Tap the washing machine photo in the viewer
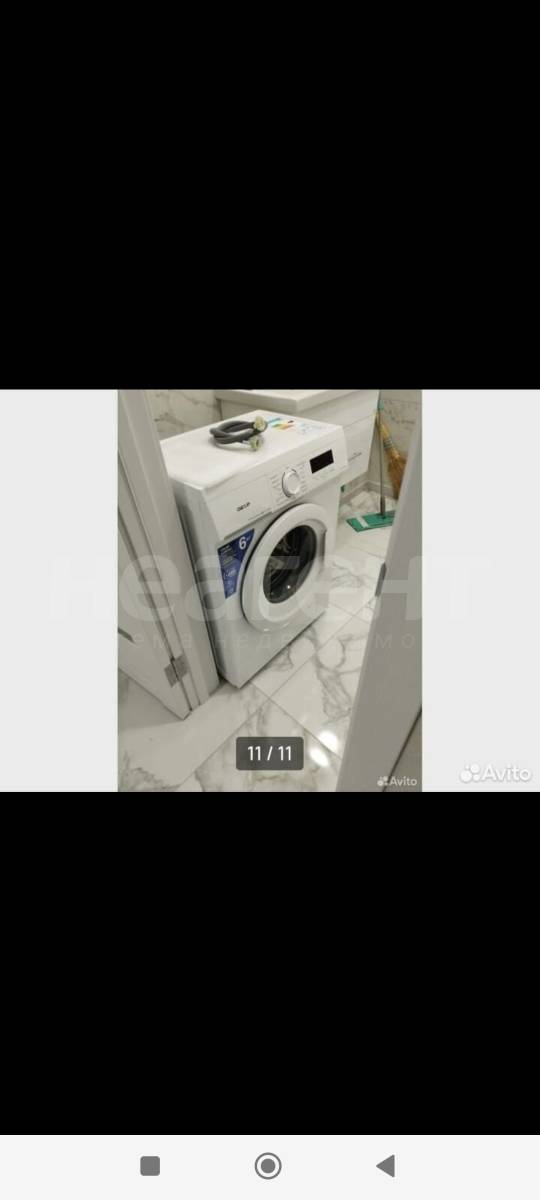Viewport: 540px width, 1200px height. pyautogui.click(x=270, y=590)
